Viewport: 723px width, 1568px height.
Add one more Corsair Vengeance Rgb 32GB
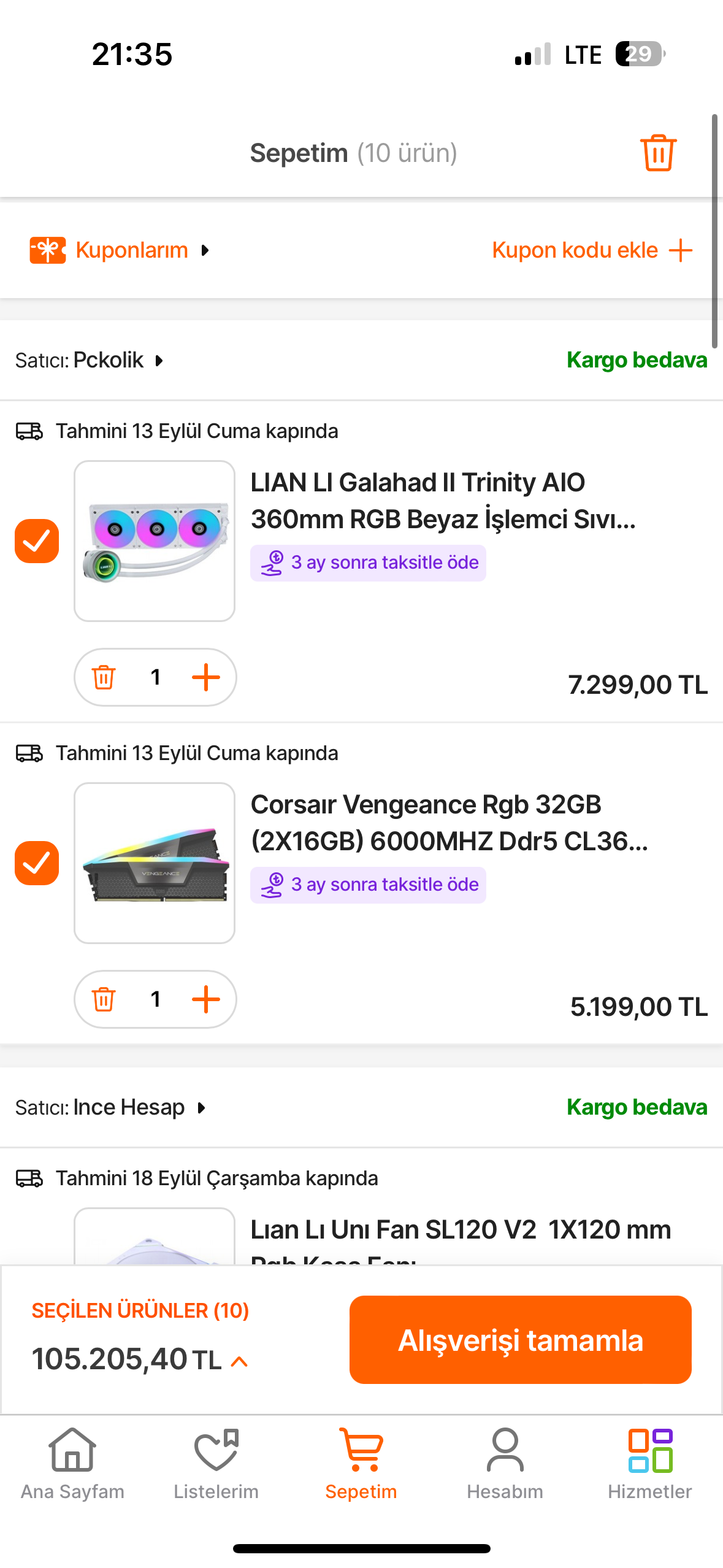click(206, 999)
